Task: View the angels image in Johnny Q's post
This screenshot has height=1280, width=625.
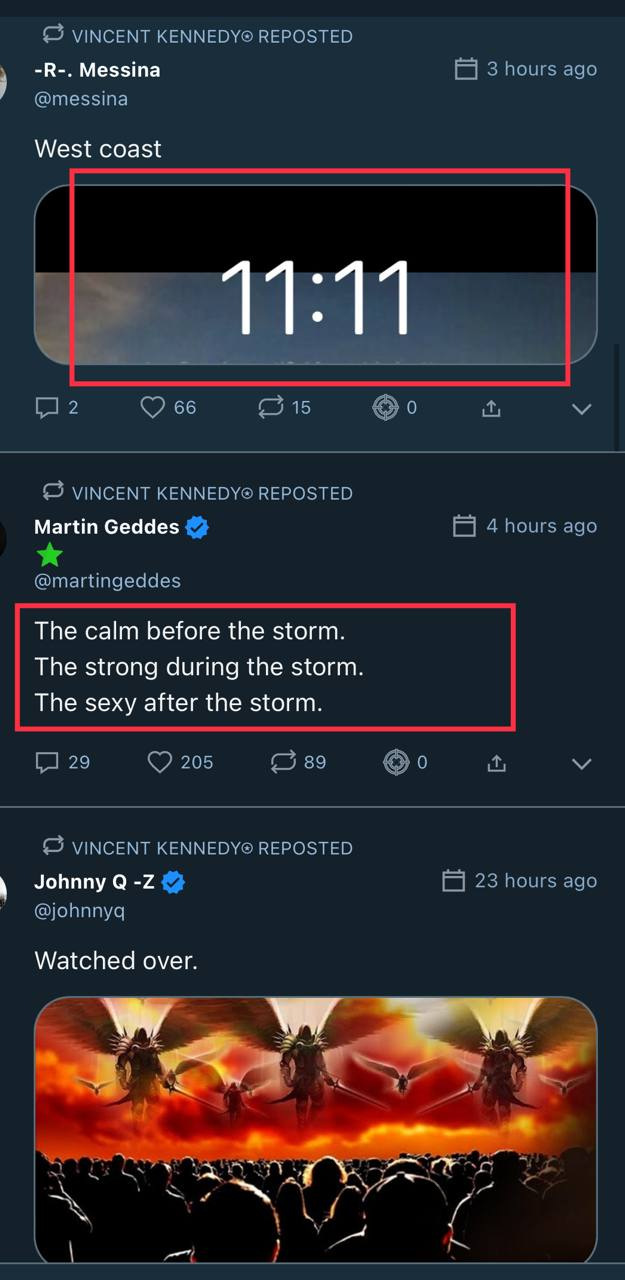Action: click(316, 1128)
